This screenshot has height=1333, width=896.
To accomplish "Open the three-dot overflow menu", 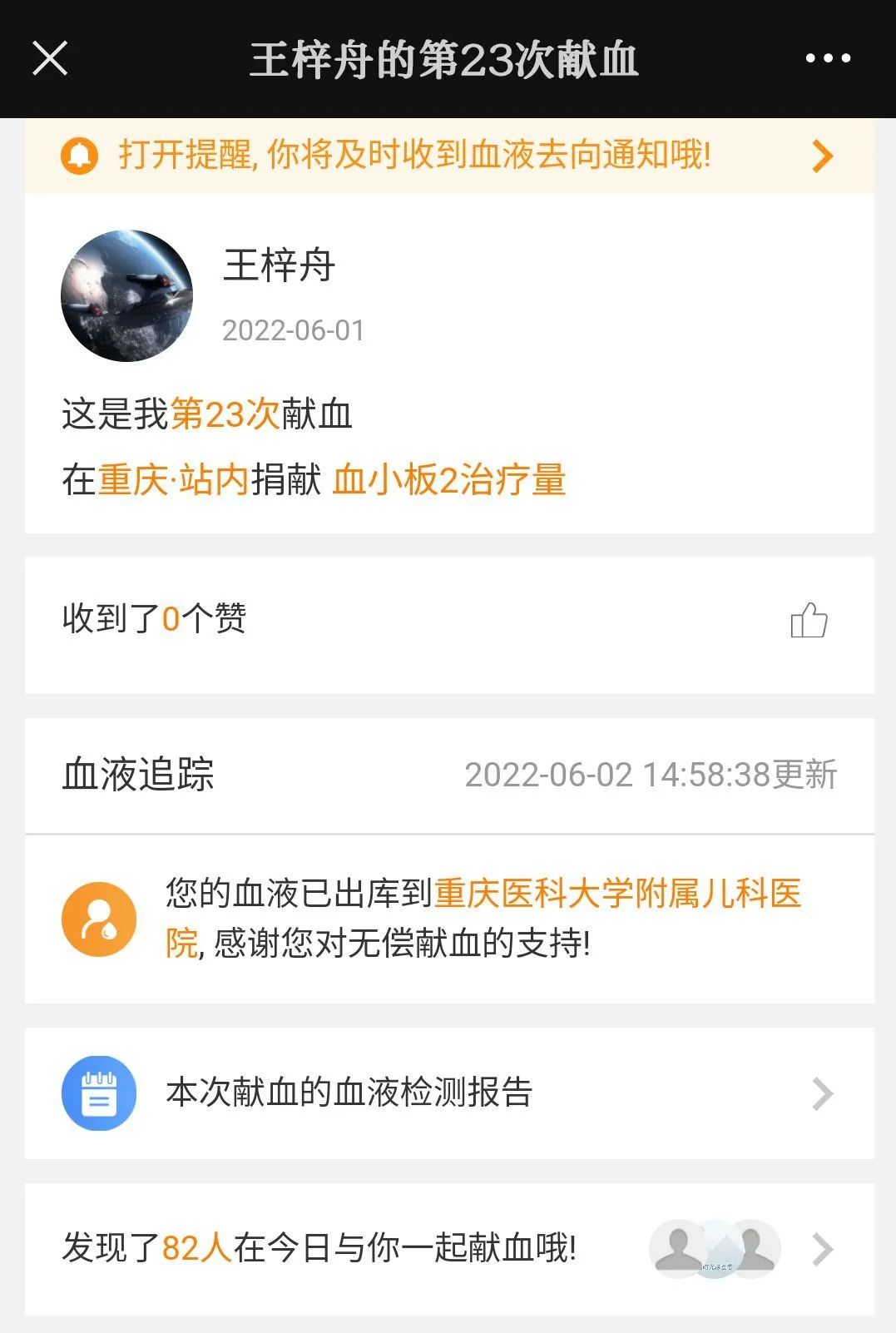I will [827, 58].
